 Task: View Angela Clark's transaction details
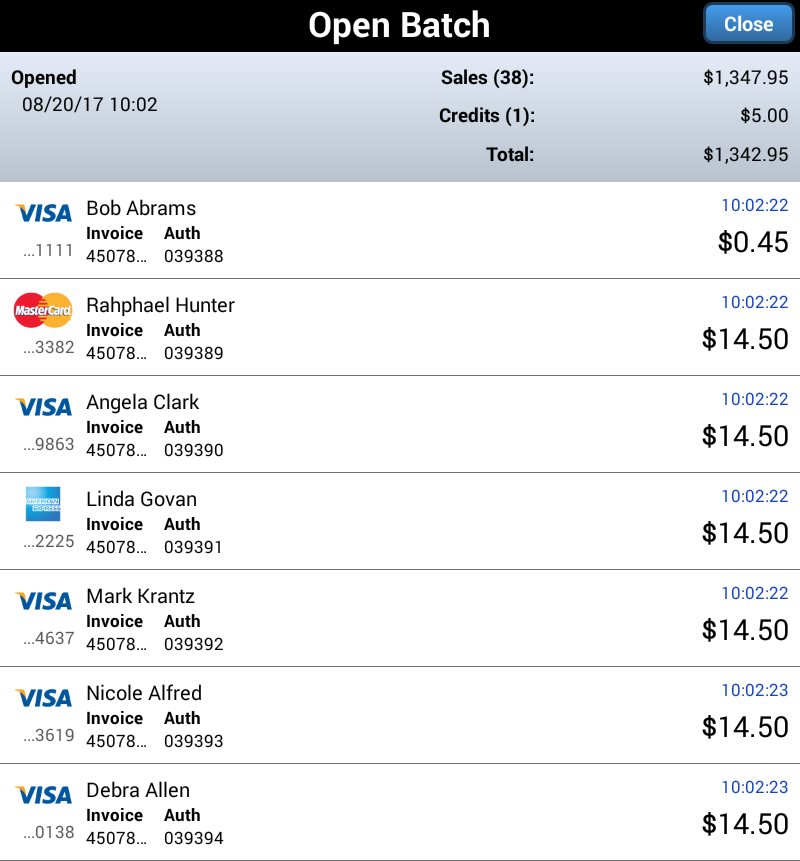coord(400,424)
